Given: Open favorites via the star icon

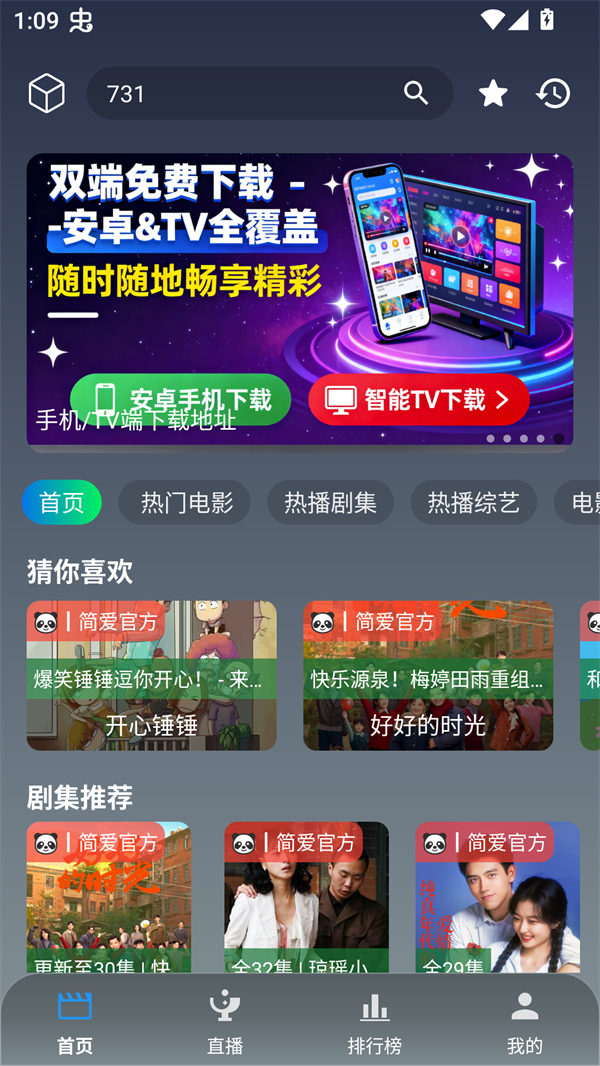Looking at the screenshot, I should pyautogui.click(x=493, y=94).
